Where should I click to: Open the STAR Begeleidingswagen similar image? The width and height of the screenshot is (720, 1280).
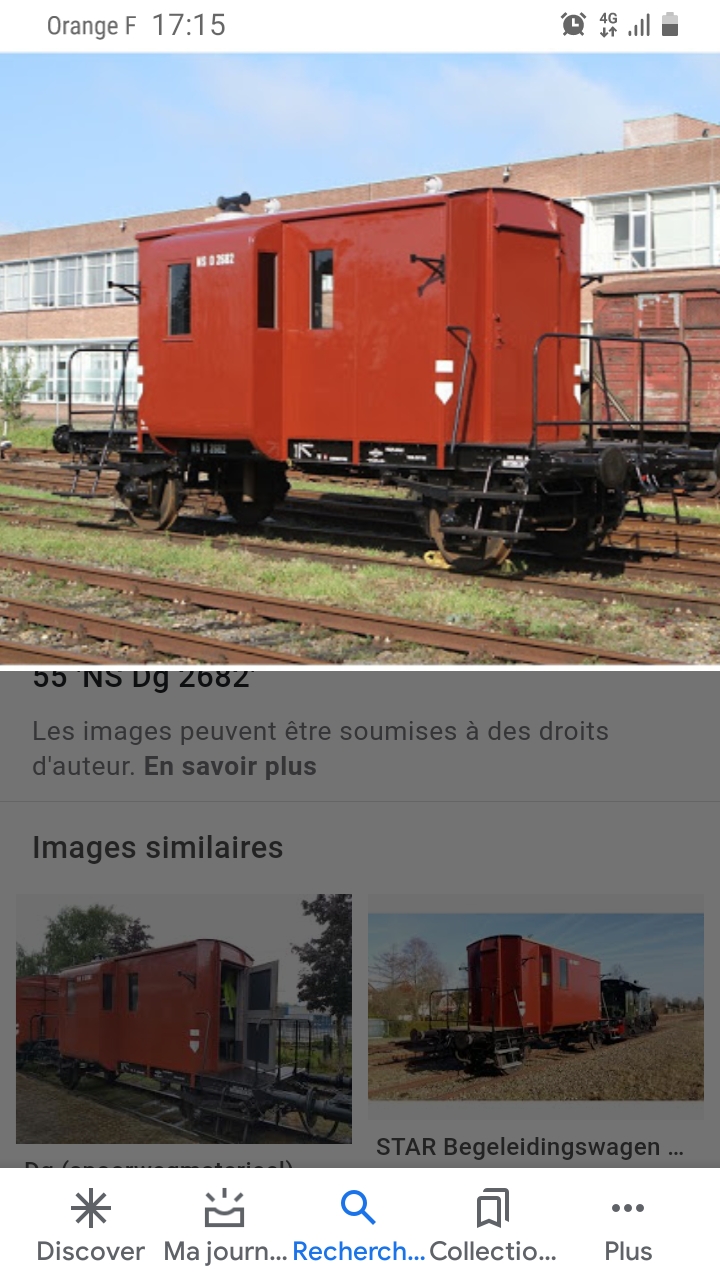[536, 1007]
